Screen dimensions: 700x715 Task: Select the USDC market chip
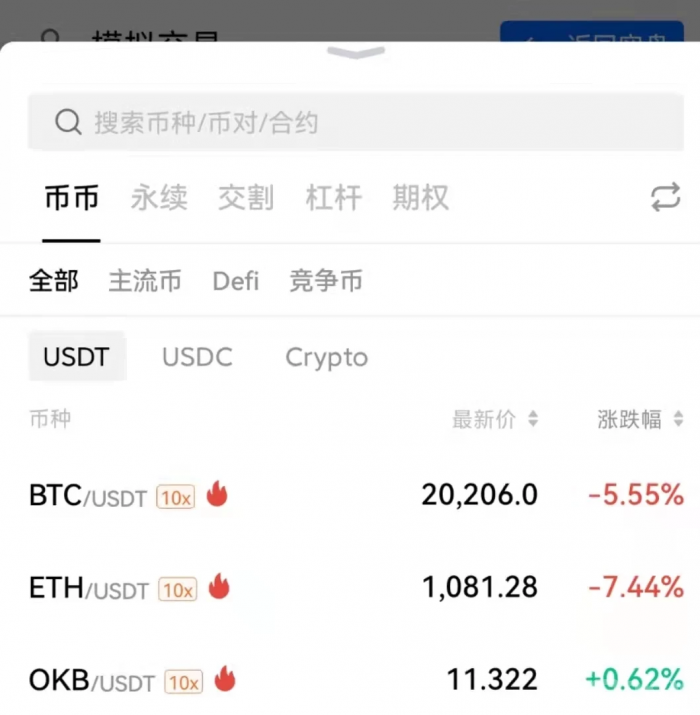click(197, 357)
